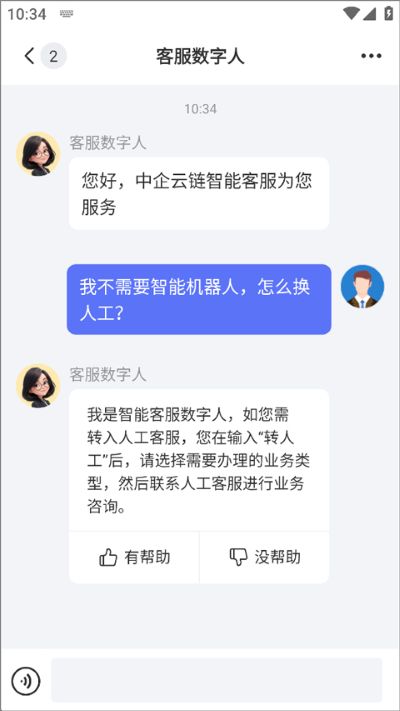Image resolution: width=400 pixels, height=711 pixels.
Task: Open the three-dot overflow menu
Action: click(x=371, y=56)
